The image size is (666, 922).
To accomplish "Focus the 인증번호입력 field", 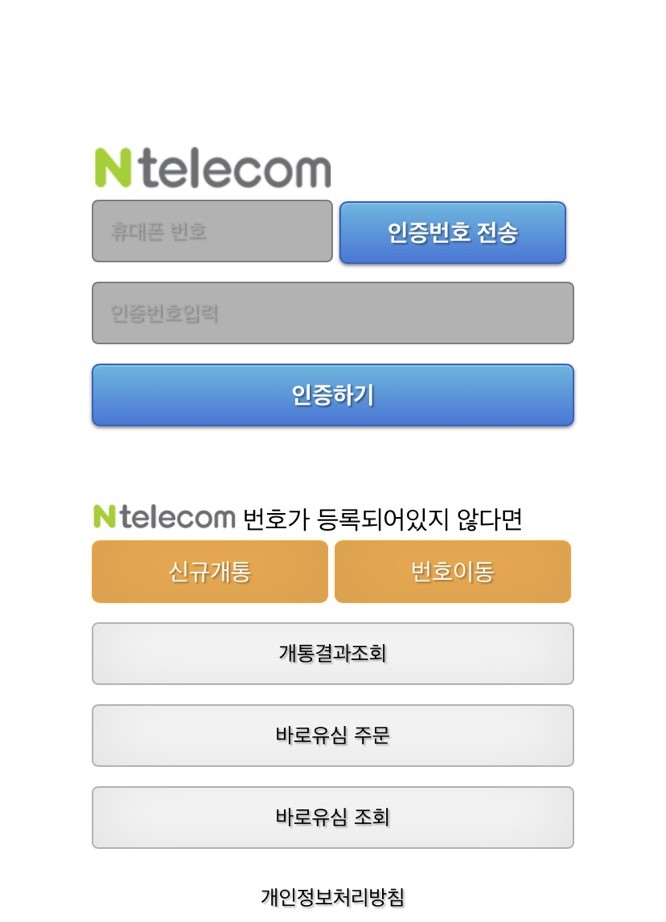I will pyautogui.click(x=333, y=313).
